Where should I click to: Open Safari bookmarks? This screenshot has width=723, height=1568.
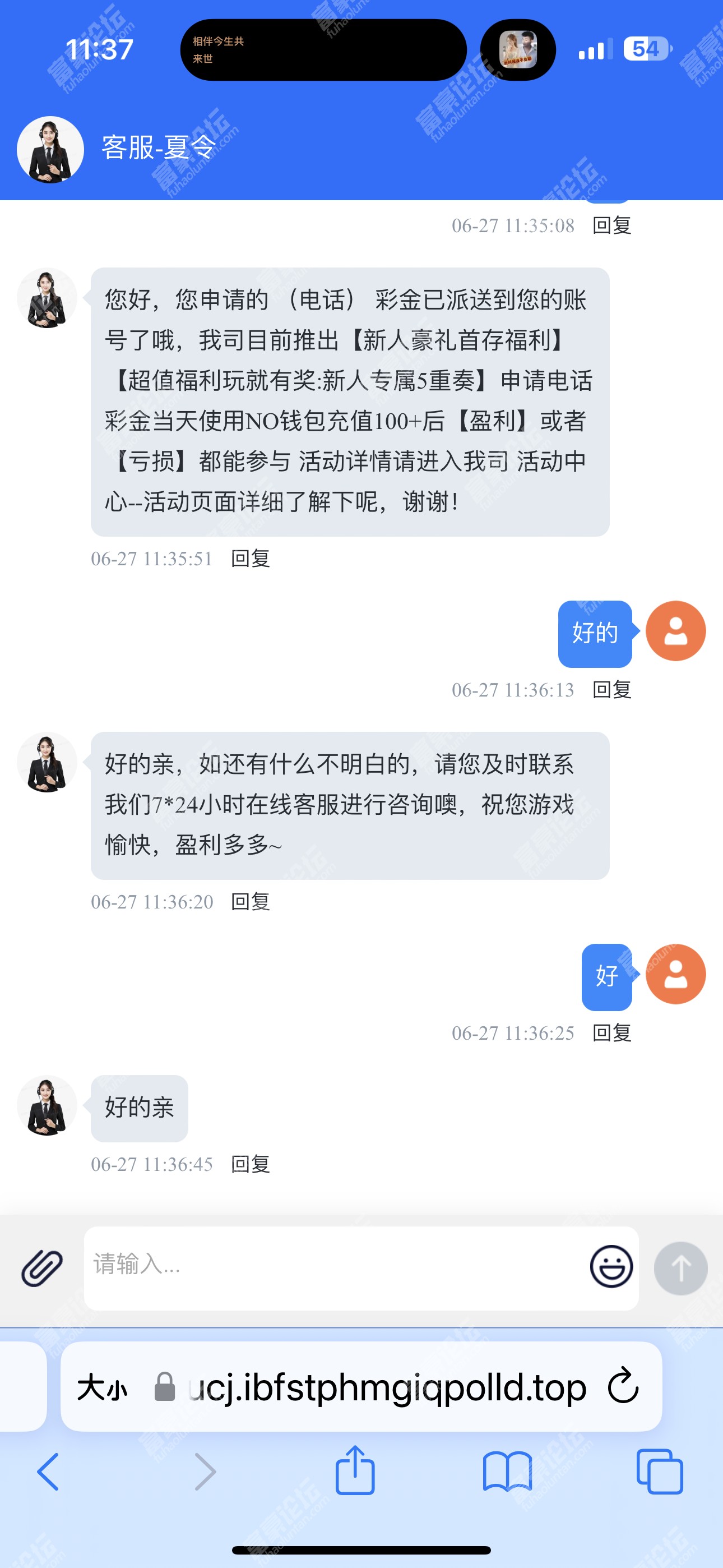(507, 1472)
